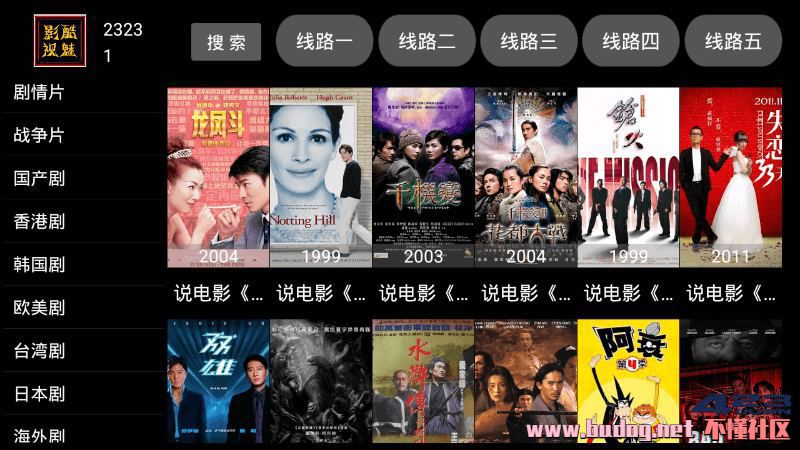Image resolution: width=800 pixels, height=450 pixels.
Task: Tap the 搜索 search button
Action: (x=226, y=42)
